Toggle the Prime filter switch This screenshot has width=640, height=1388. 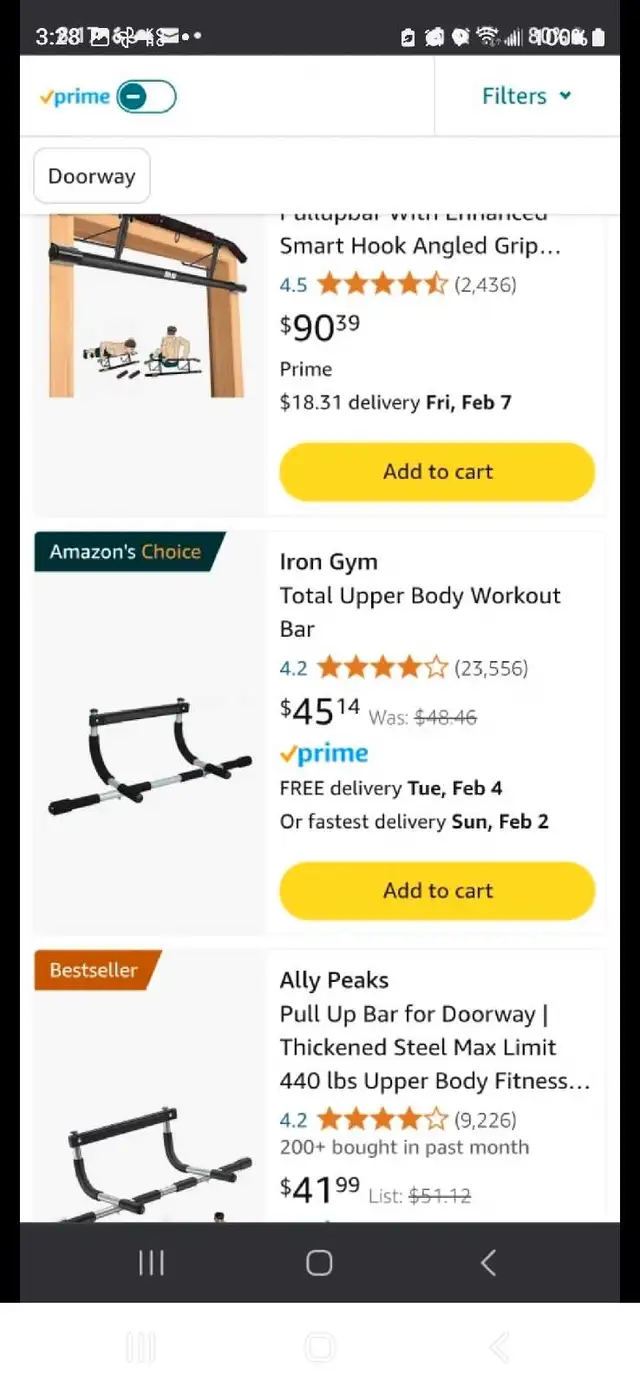(x=146, y=97)
